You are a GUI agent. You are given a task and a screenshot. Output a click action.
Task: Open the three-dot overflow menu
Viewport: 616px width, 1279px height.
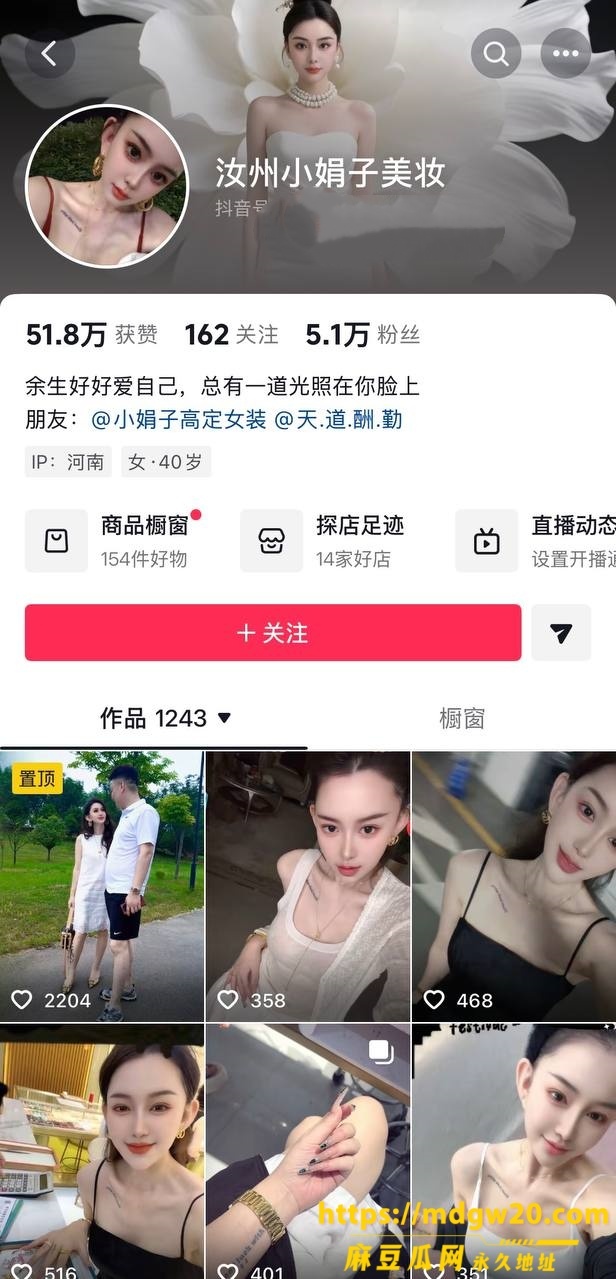566,53
